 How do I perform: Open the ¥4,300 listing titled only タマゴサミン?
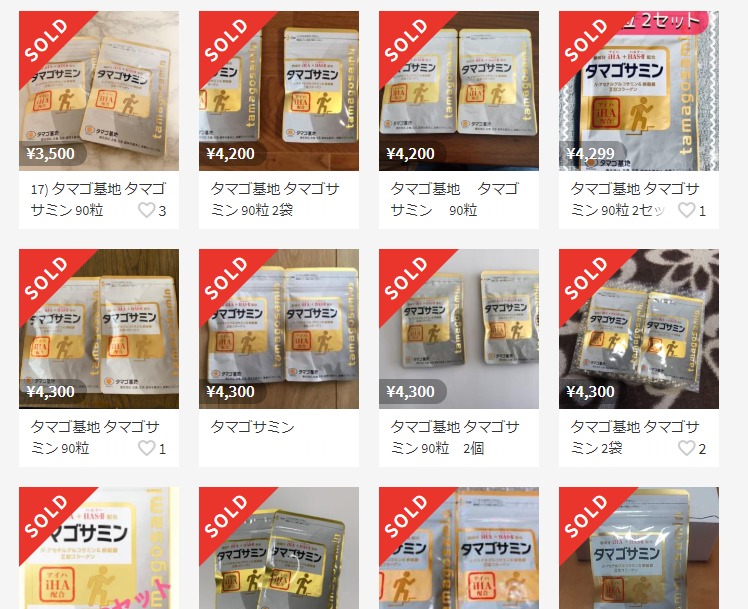coord(278,329)
